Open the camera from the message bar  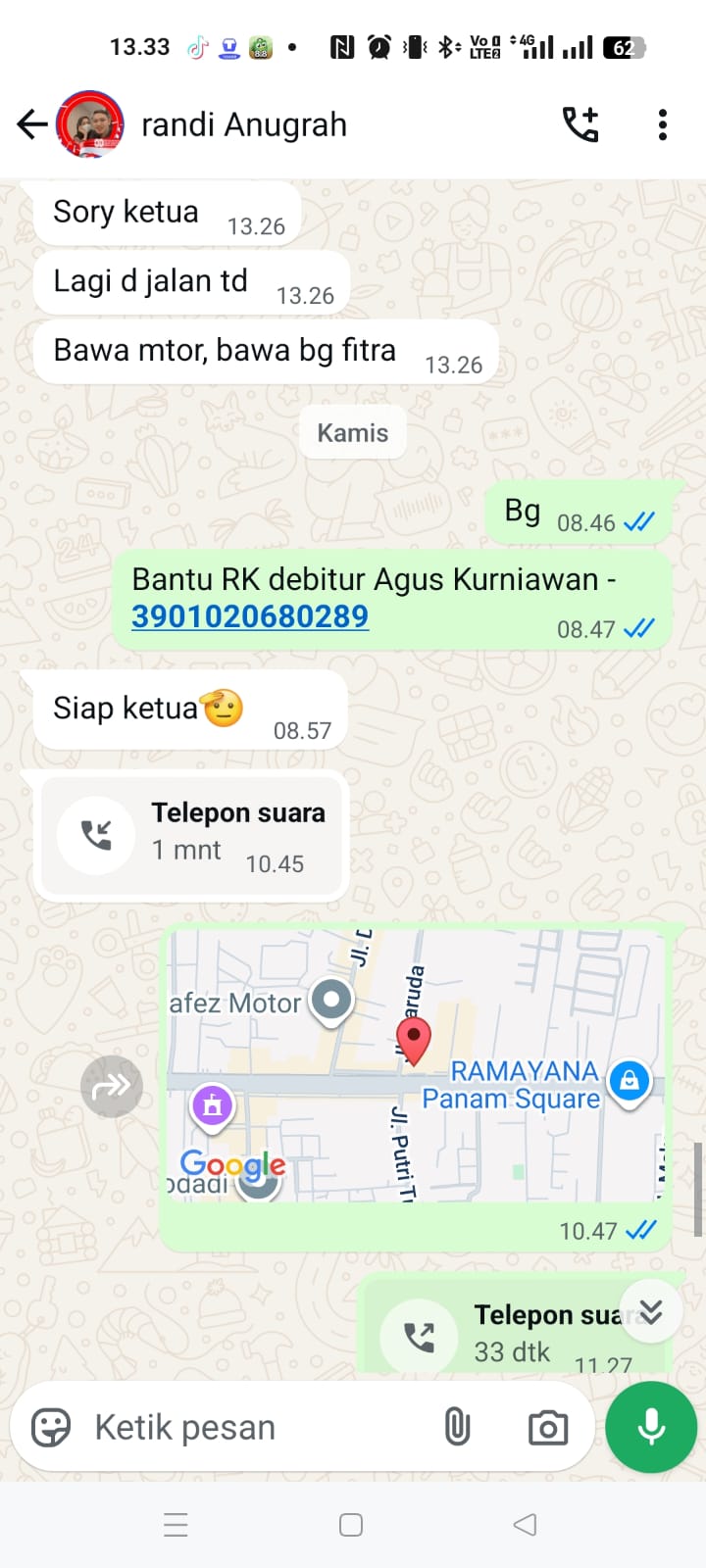[547, 1428]
